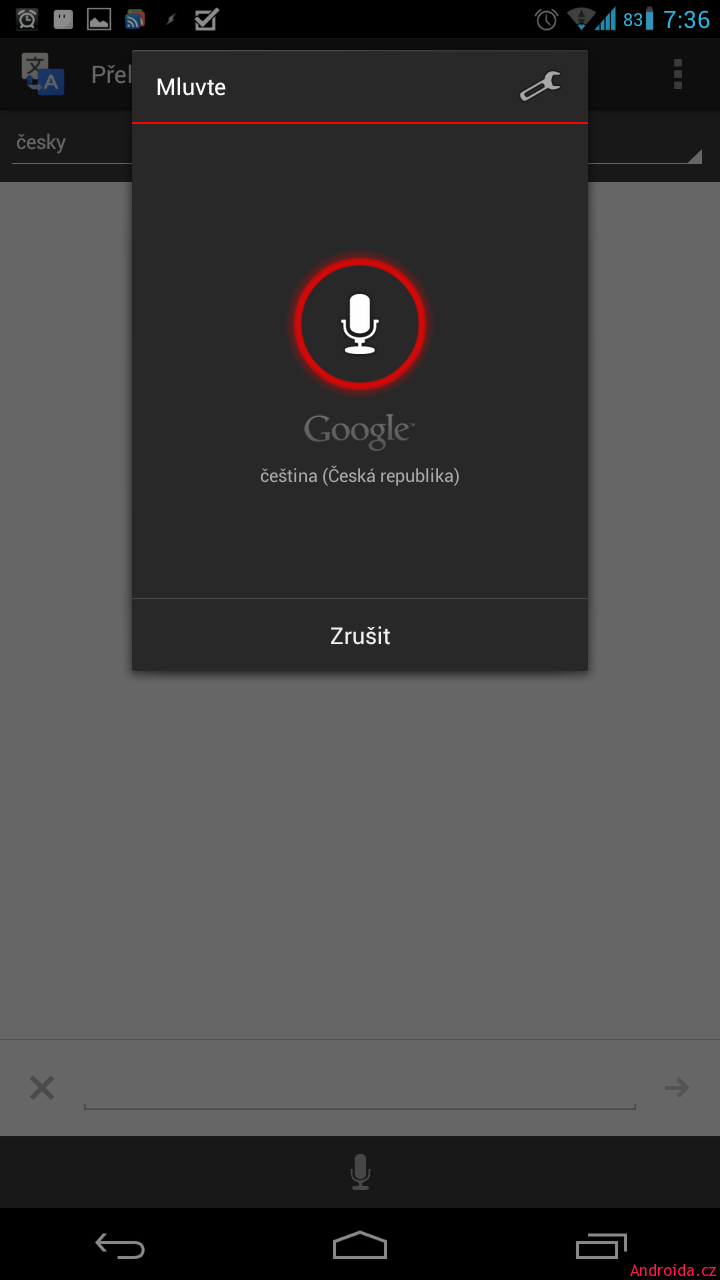Go back with the system back button
720x1280 pixels.
(120, 1245)
